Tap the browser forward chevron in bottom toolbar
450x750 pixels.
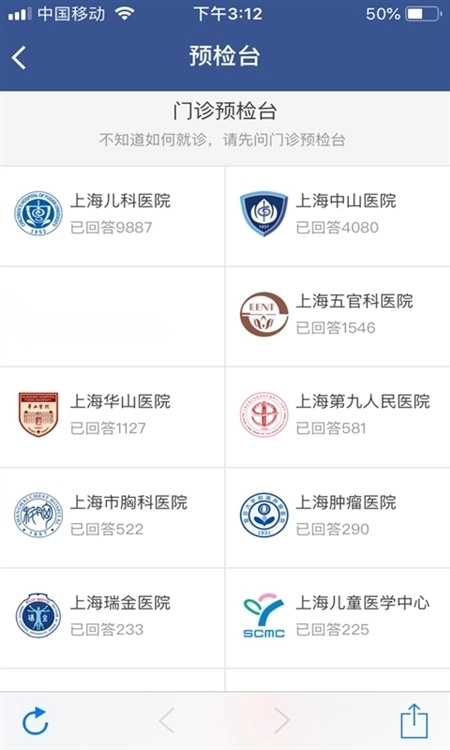click(282, 720)
